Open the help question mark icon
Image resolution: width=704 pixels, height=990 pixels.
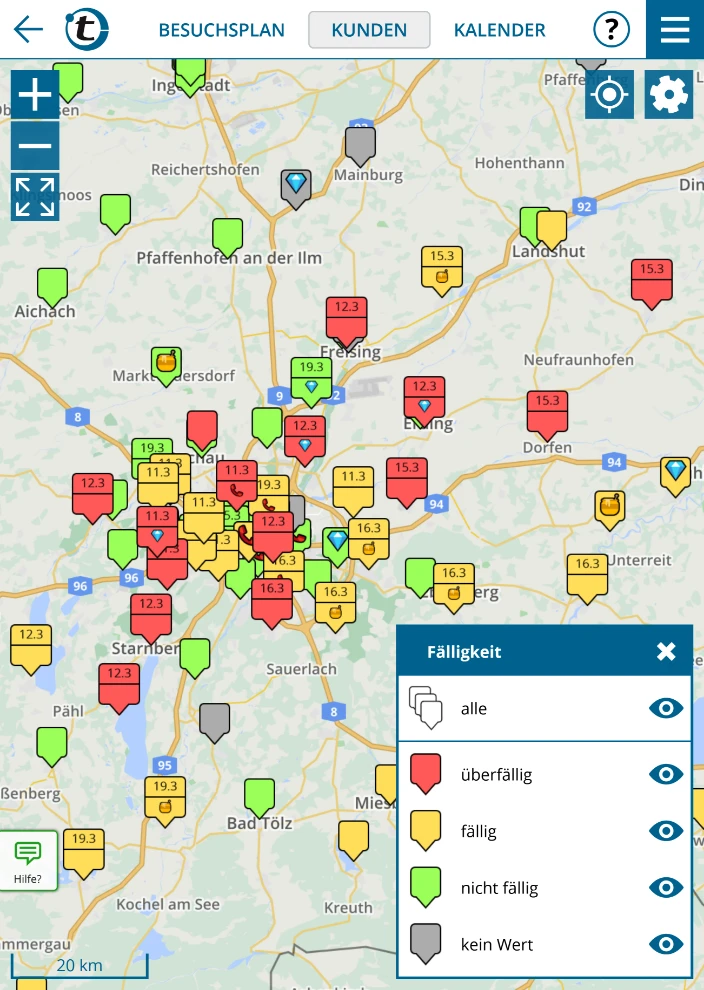click(611, 30)
